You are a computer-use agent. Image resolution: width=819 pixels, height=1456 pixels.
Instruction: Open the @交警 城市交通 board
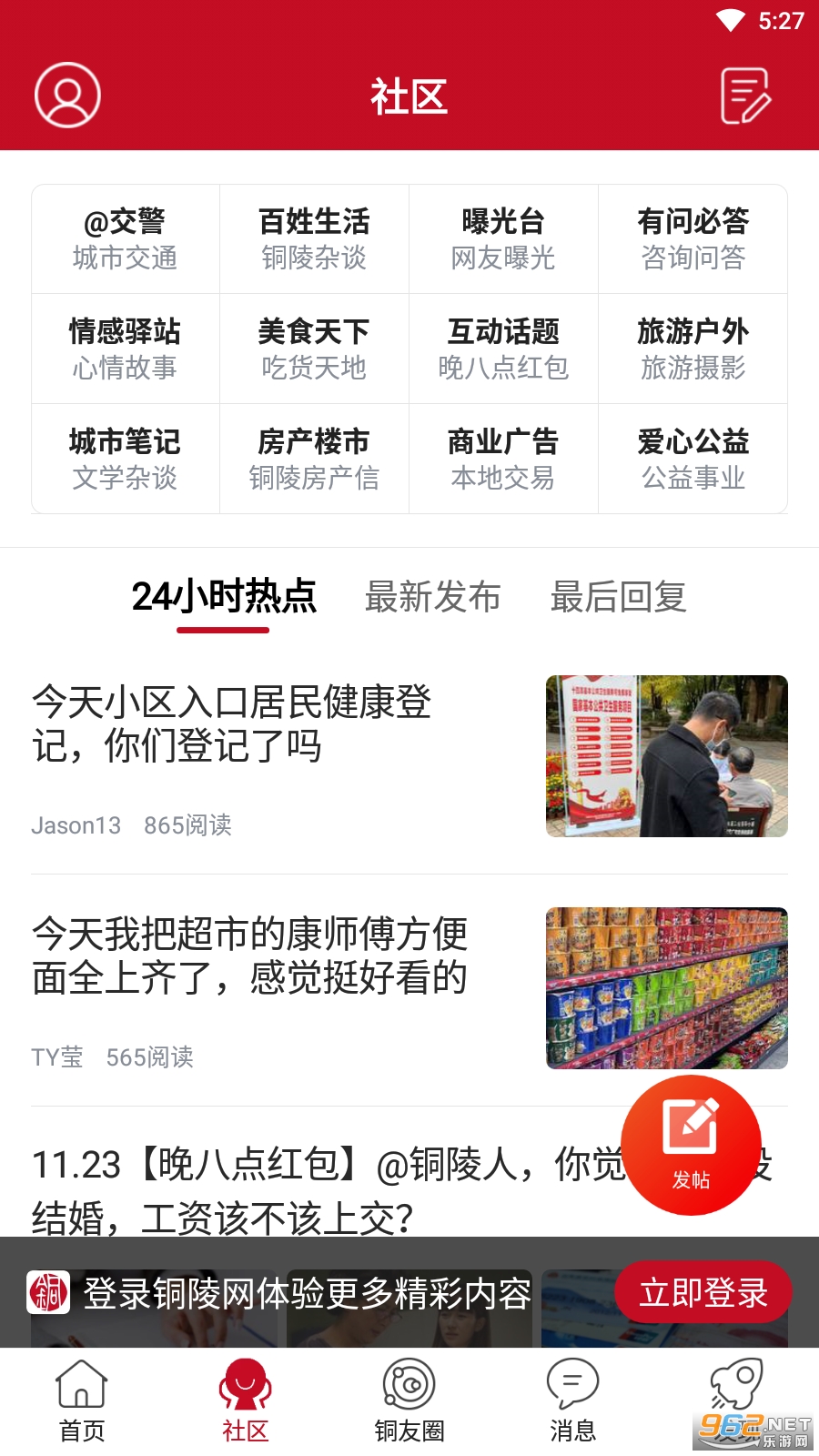coord(126,239)
